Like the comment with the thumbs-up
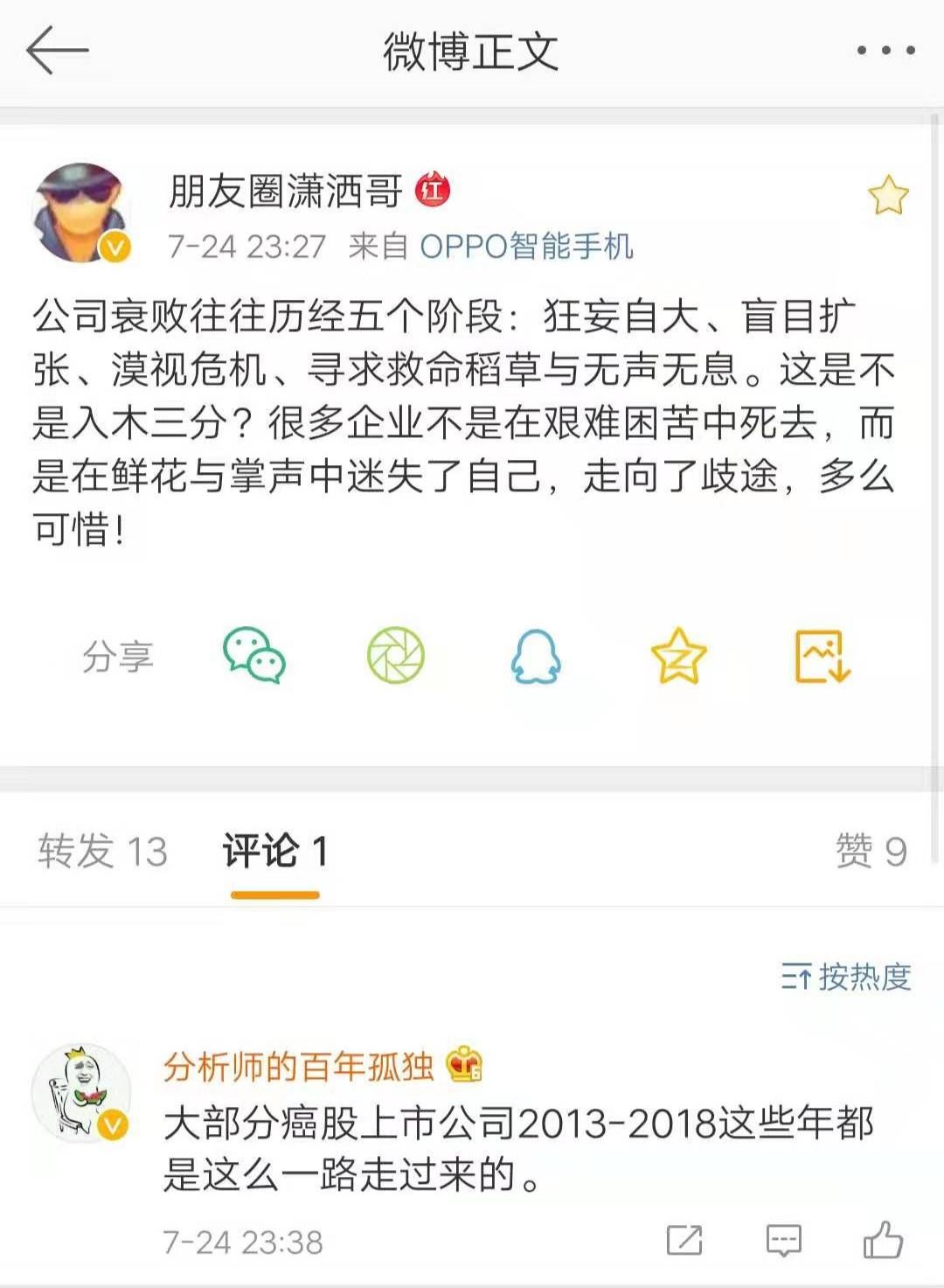This screenshot has height=1288, width=944. tap(885, 1240)
